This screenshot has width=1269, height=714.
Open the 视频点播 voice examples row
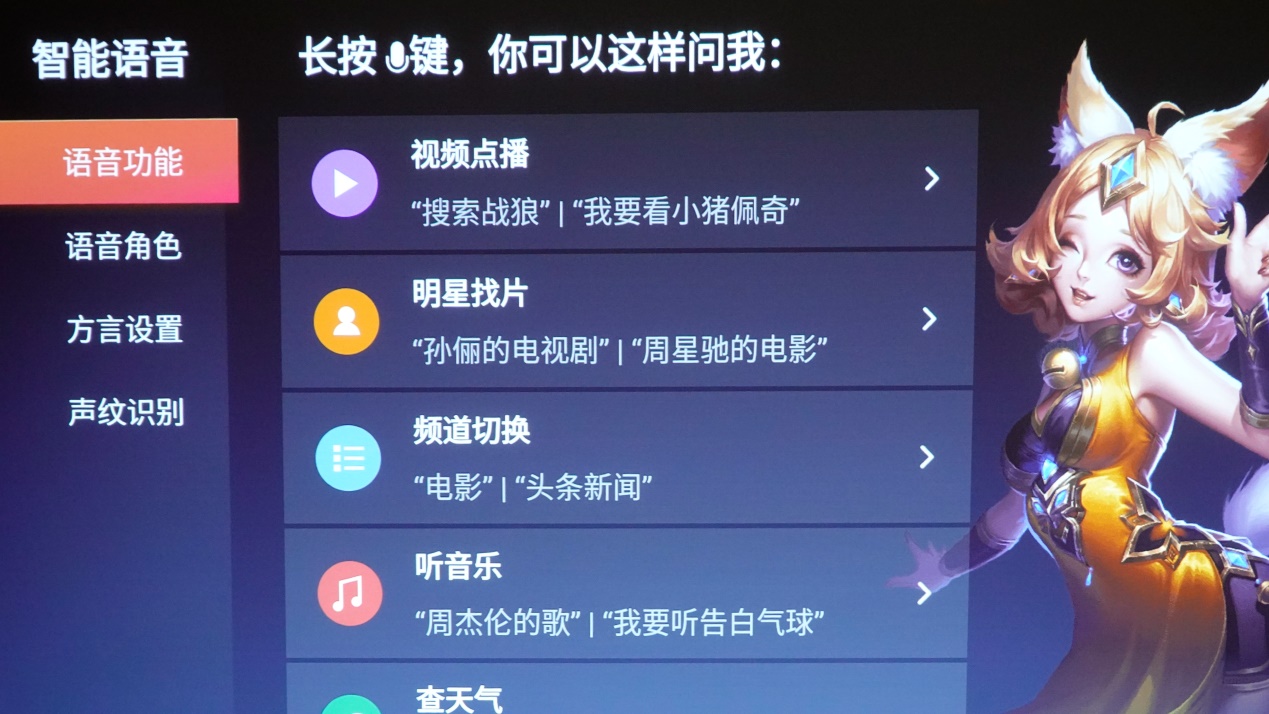[x=627, y=181]
